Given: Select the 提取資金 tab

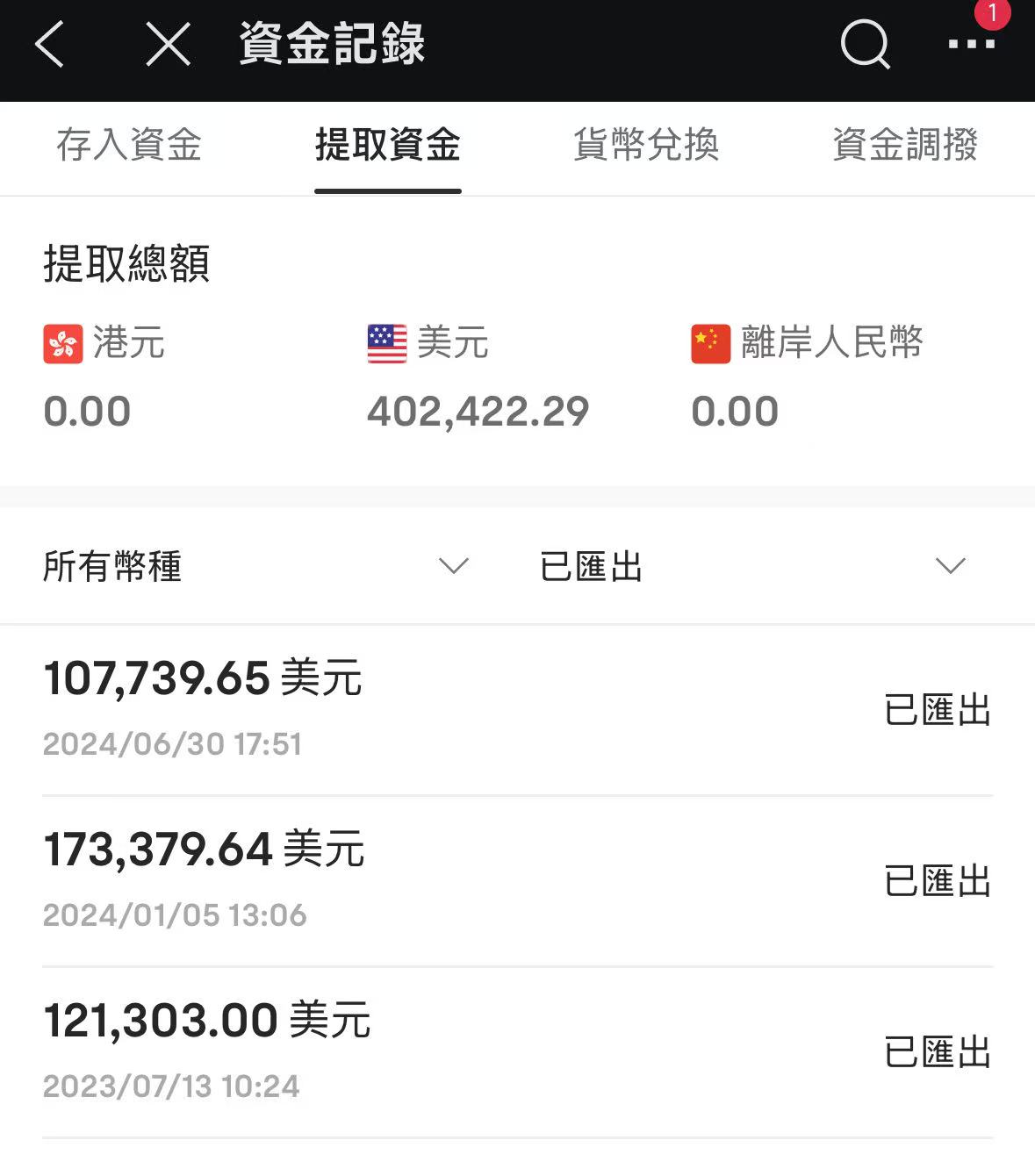Looking at the screenshot, I should pos(388,145).
